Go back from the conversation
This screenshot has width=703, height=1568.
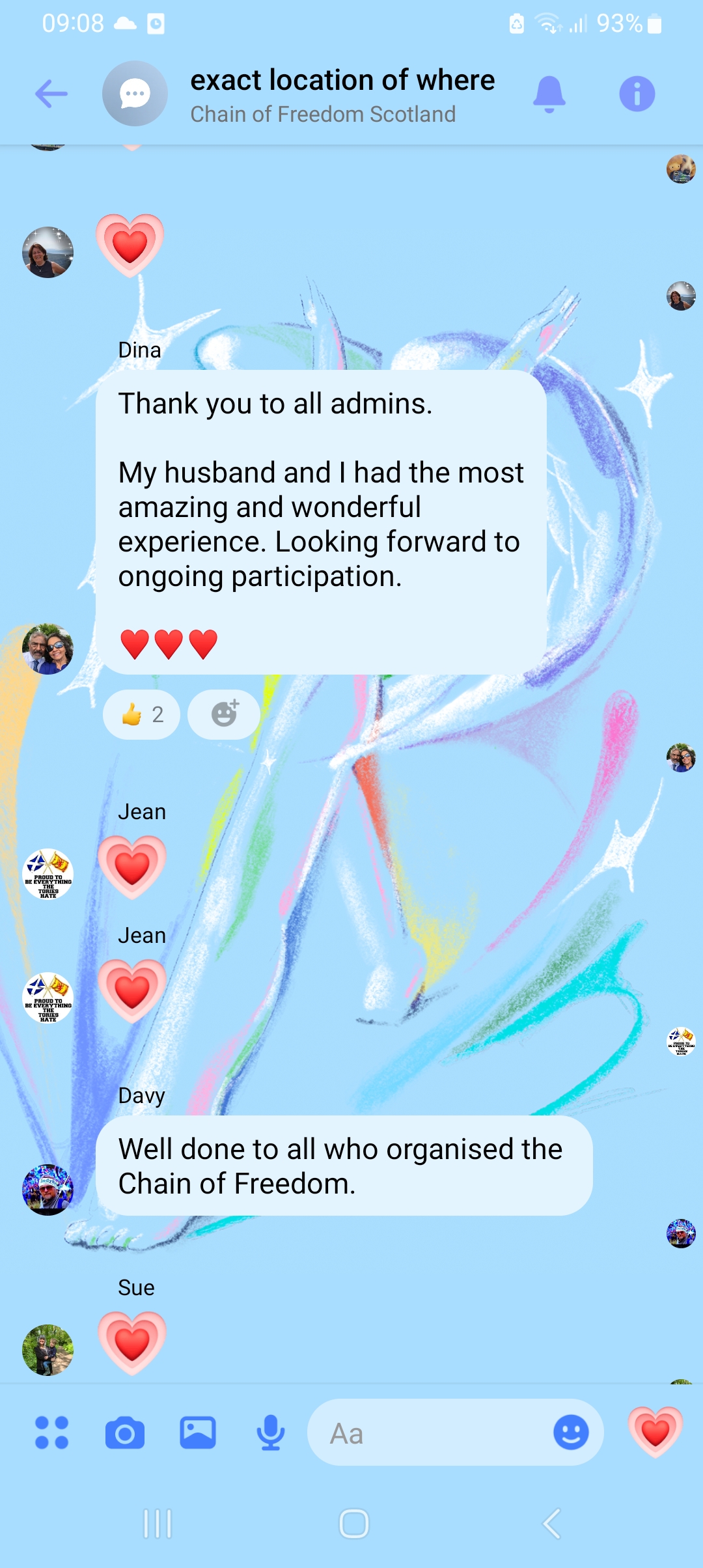tap(51, 94)
